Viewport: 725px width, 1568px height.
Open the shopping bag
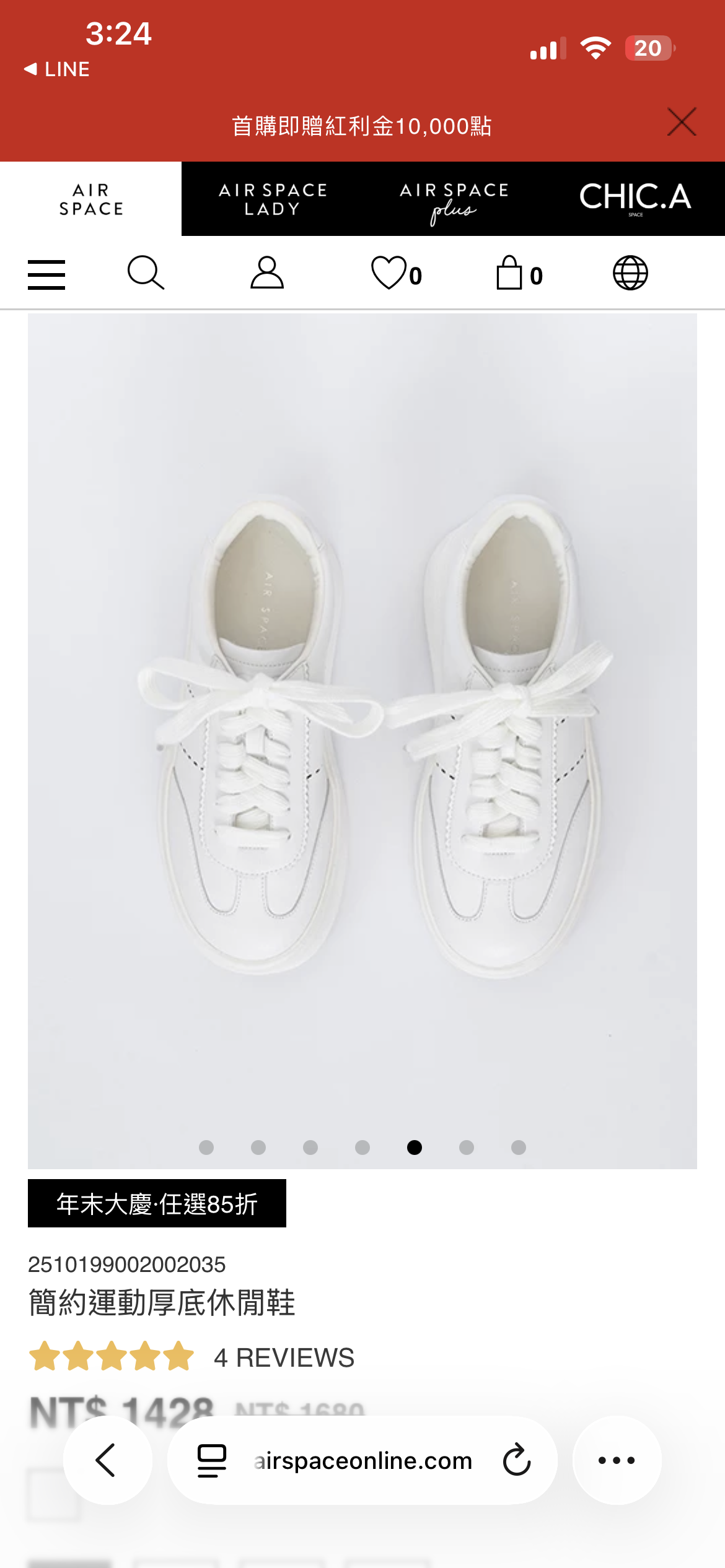click(510, 273)
